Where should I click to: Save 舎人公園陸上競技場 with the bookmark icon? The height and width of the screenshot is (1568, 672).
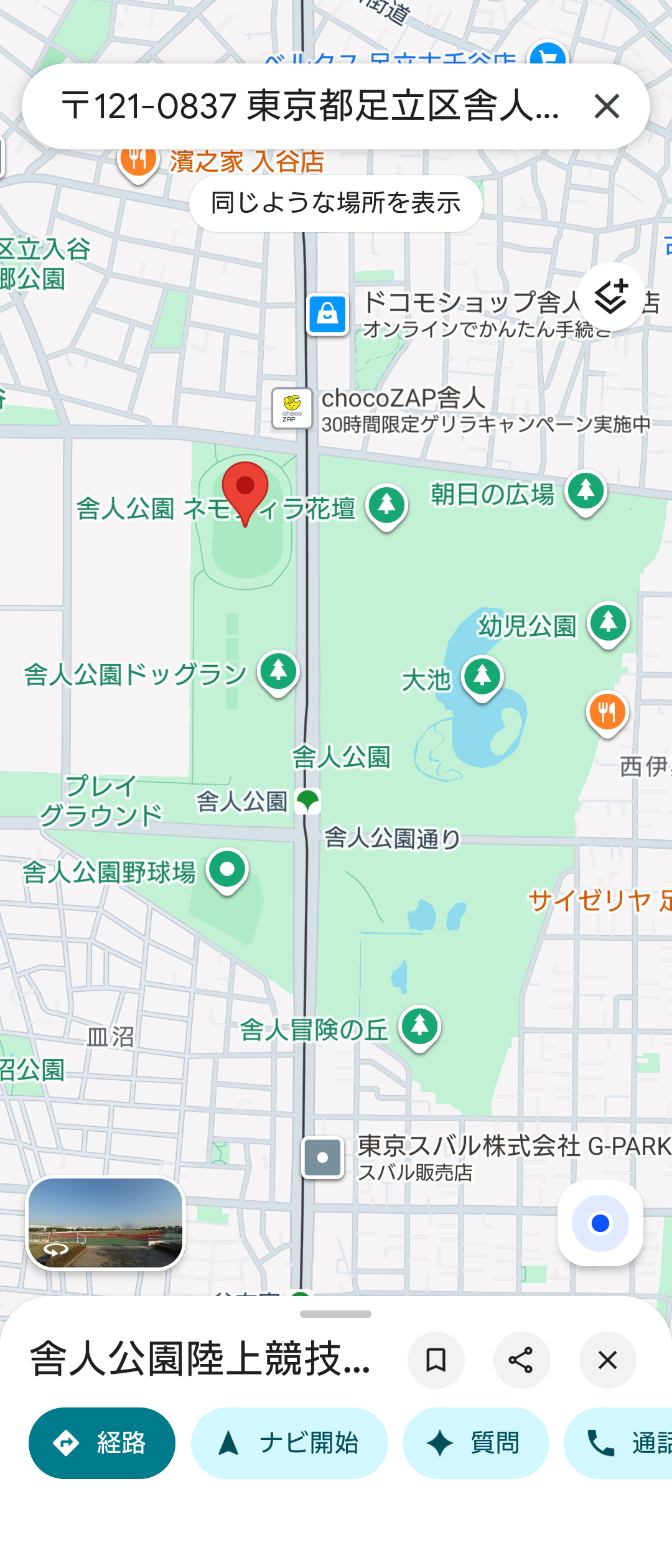(x=436, y=1360)
